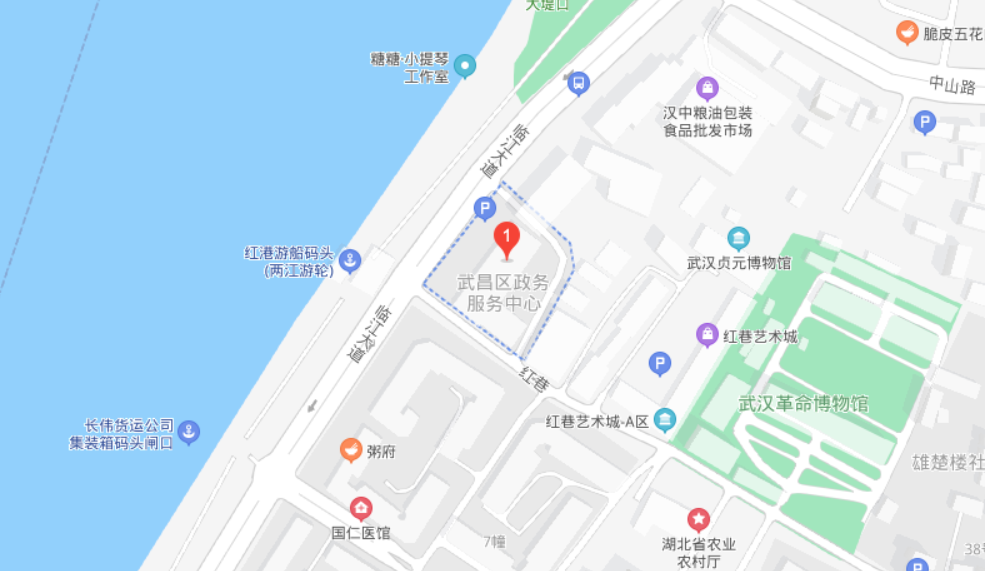Open 湖北省农业农村厅 government marker
Image resolution: width=985 pixels, height=571 pixels.
point(698,519)
